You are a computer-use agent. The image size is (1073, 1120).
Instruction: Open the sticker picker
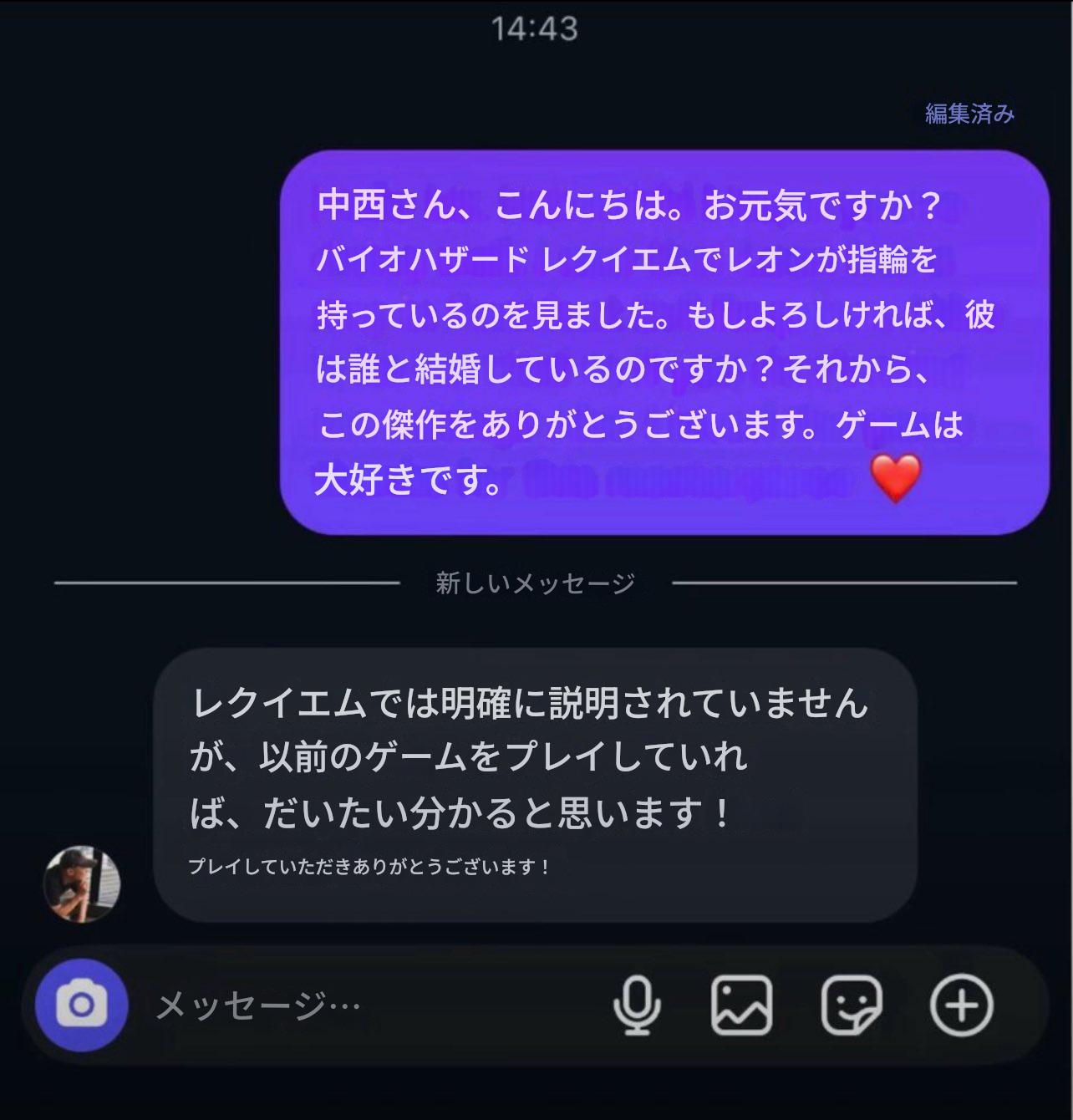(x=852, y=1005)
